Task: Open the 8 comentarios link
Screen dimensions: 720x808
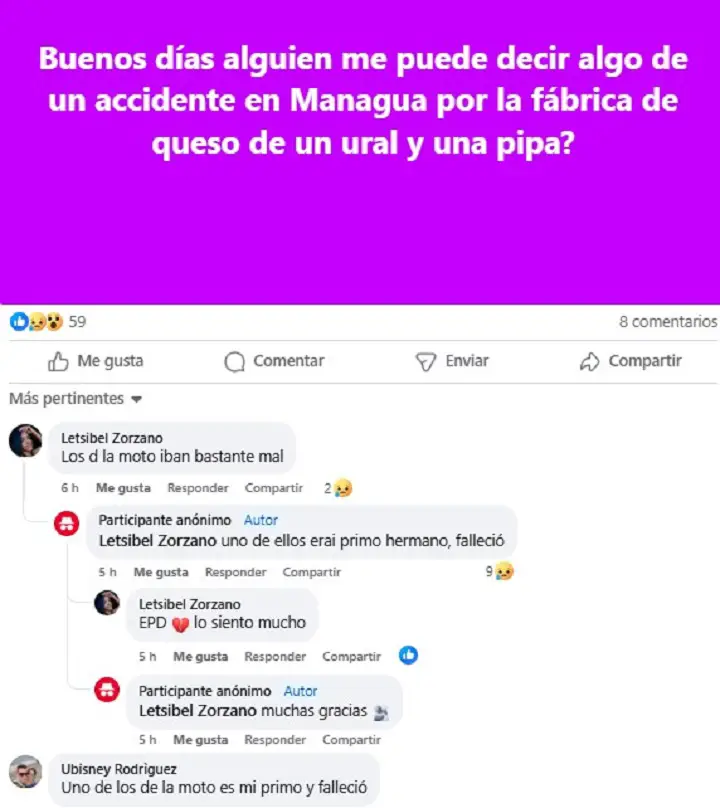Action: click(x=668, y=322)
